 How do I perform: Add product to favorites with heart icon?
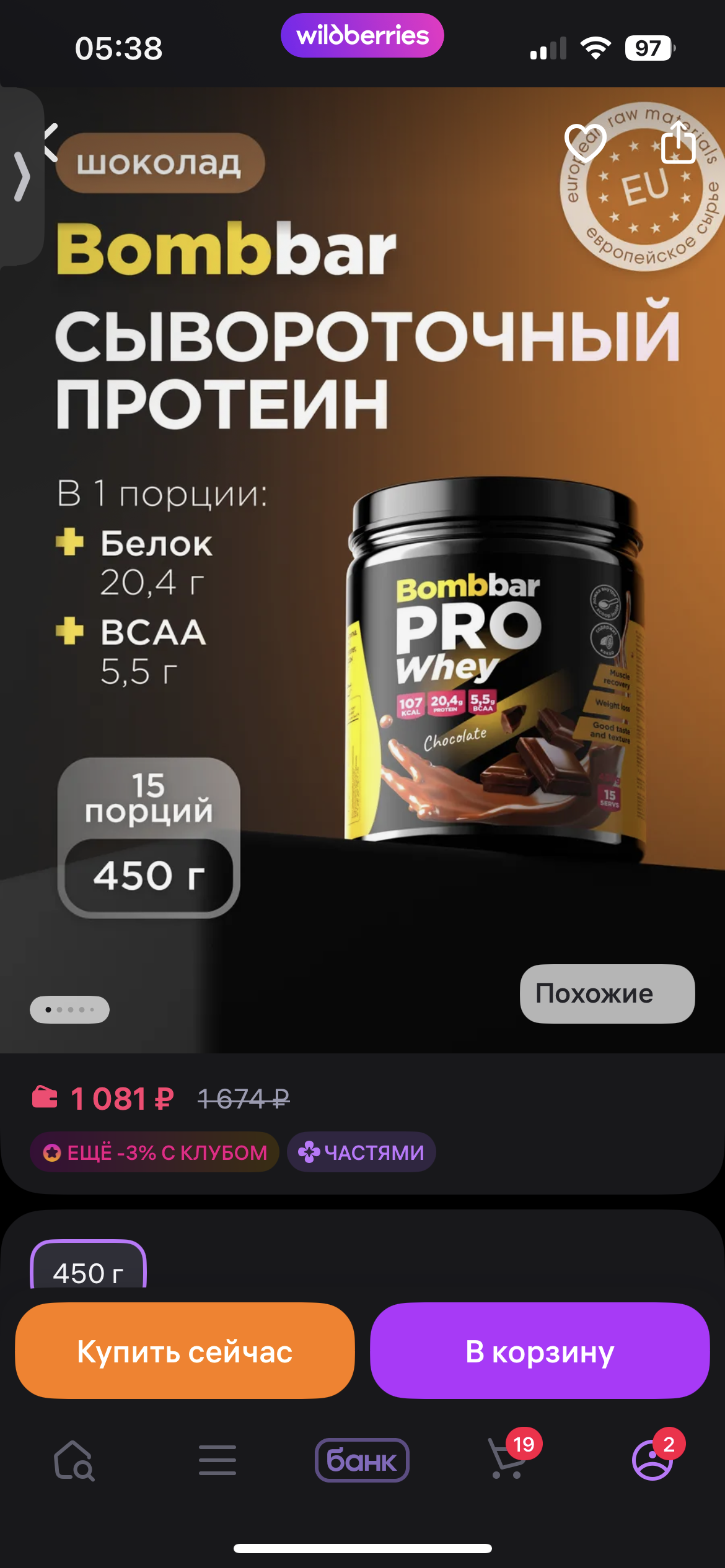pyautogui.click(x=584, y=143)
